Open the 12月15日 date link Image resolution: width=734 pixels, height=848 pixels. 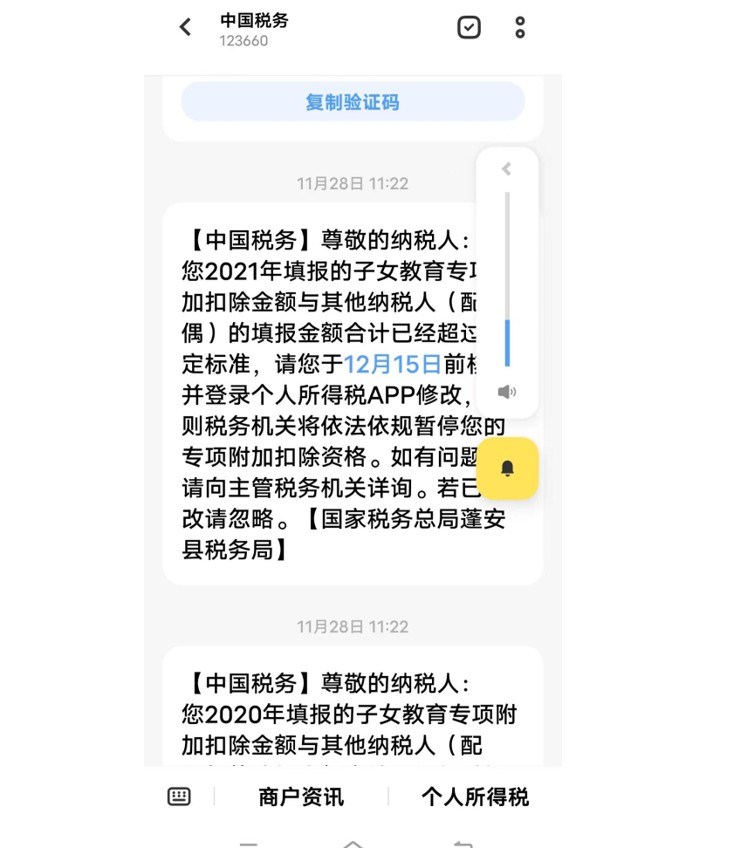click(392, 364)
